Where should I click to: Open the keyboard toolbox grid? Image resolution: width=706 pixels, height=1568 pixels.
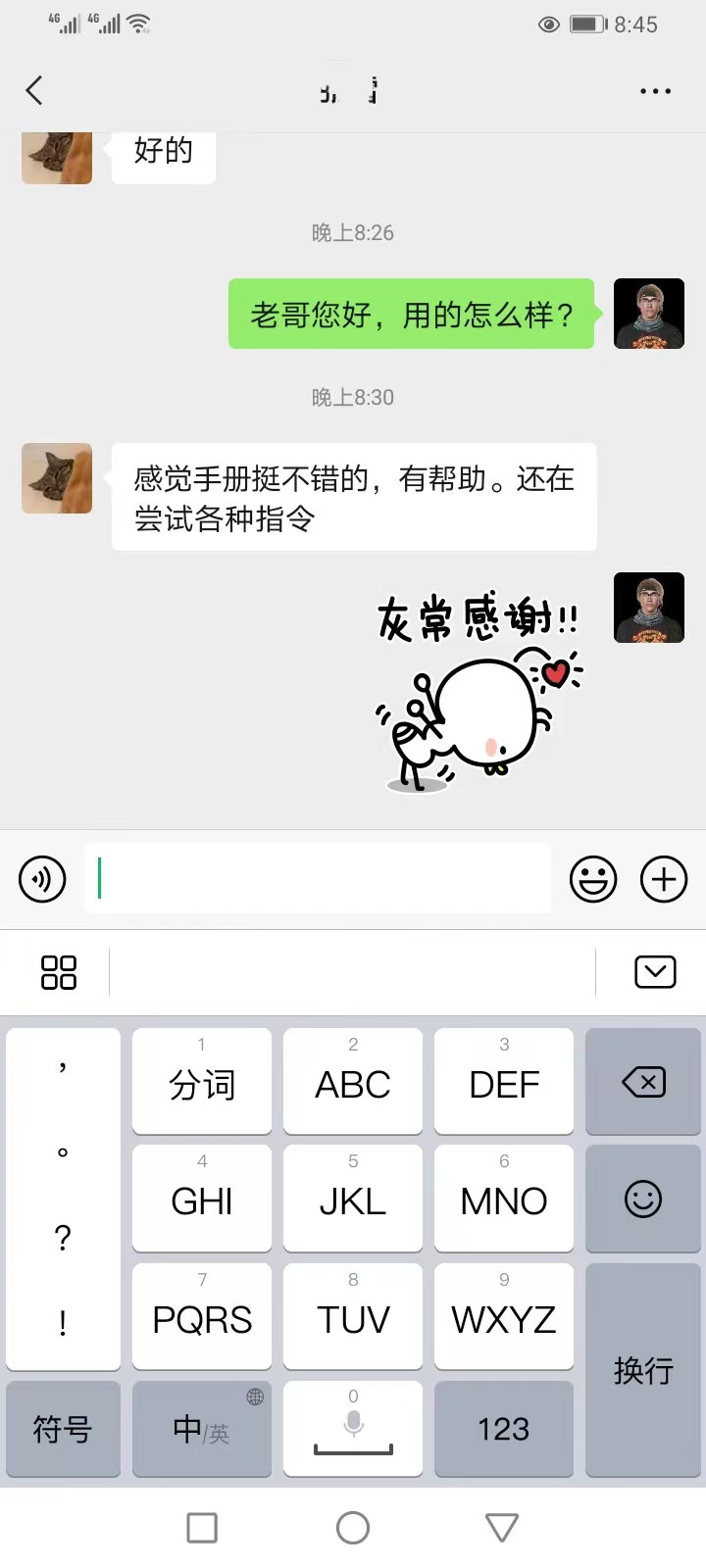tap(59, 972)
